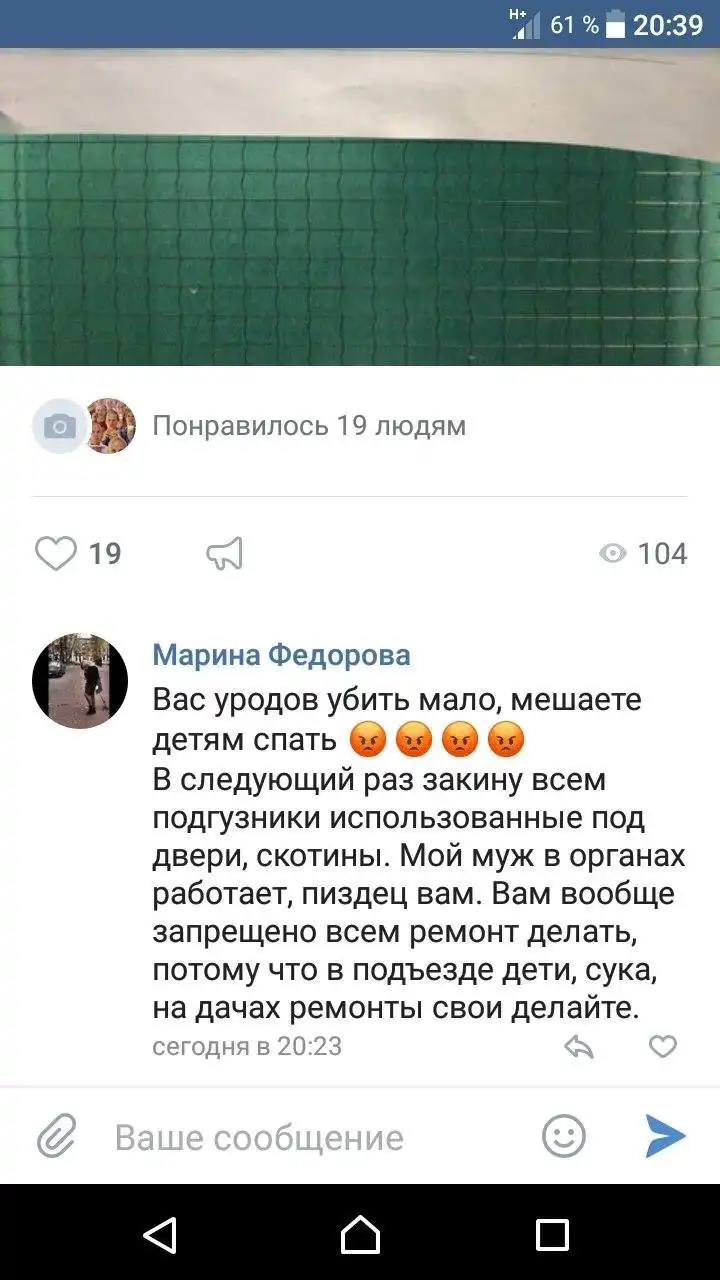Share the post via megaphone icon
Image resolution: width=720 pixels, height=1280 pixels.
224,553
